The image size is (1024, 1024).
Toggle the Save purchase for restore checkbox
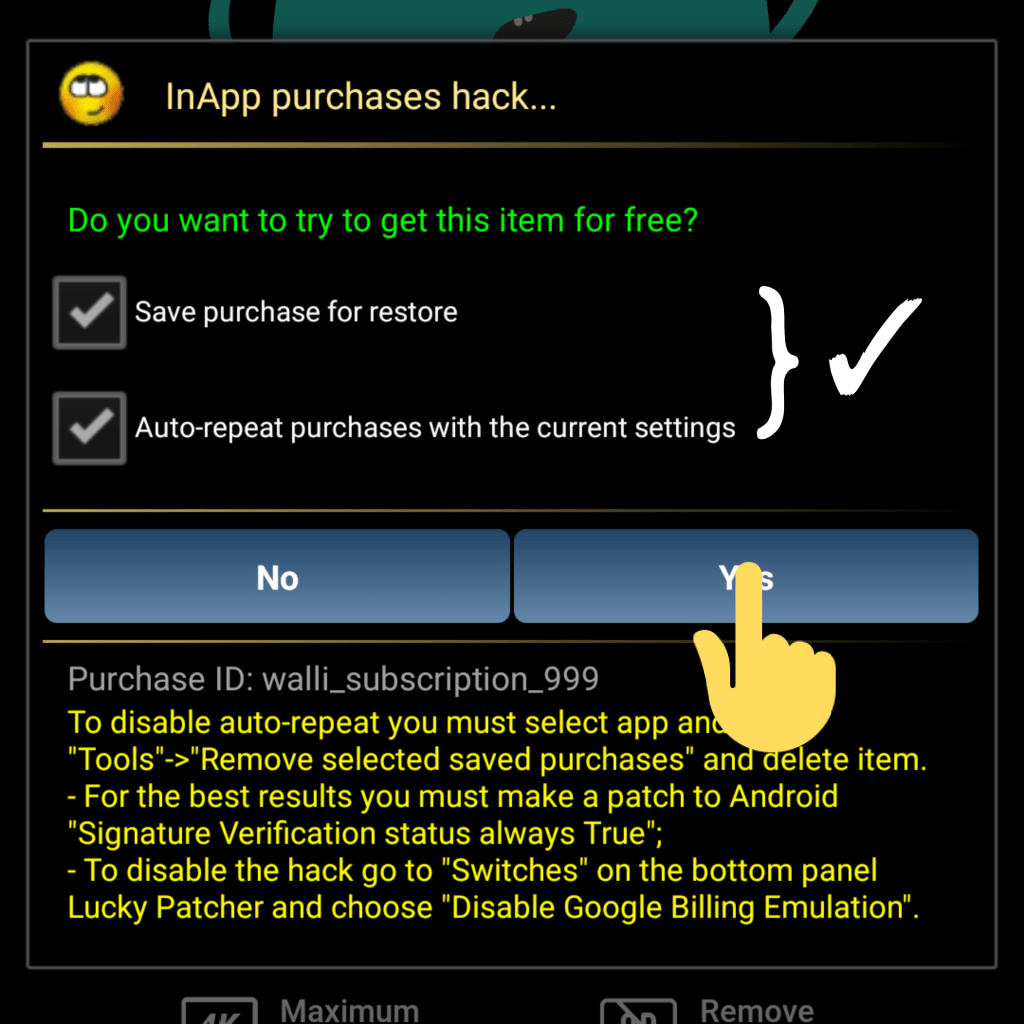point(90,312)
